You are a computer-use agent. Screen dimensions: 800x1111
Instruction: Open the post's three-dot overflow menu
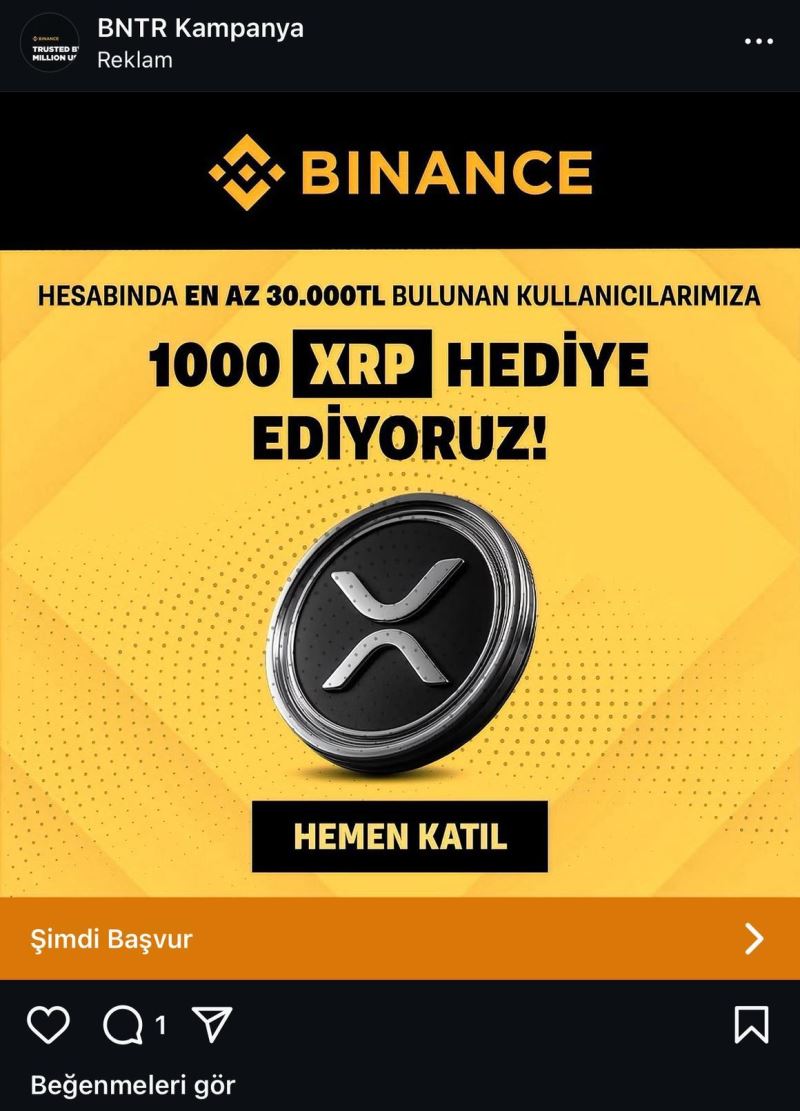coord(757,43)
